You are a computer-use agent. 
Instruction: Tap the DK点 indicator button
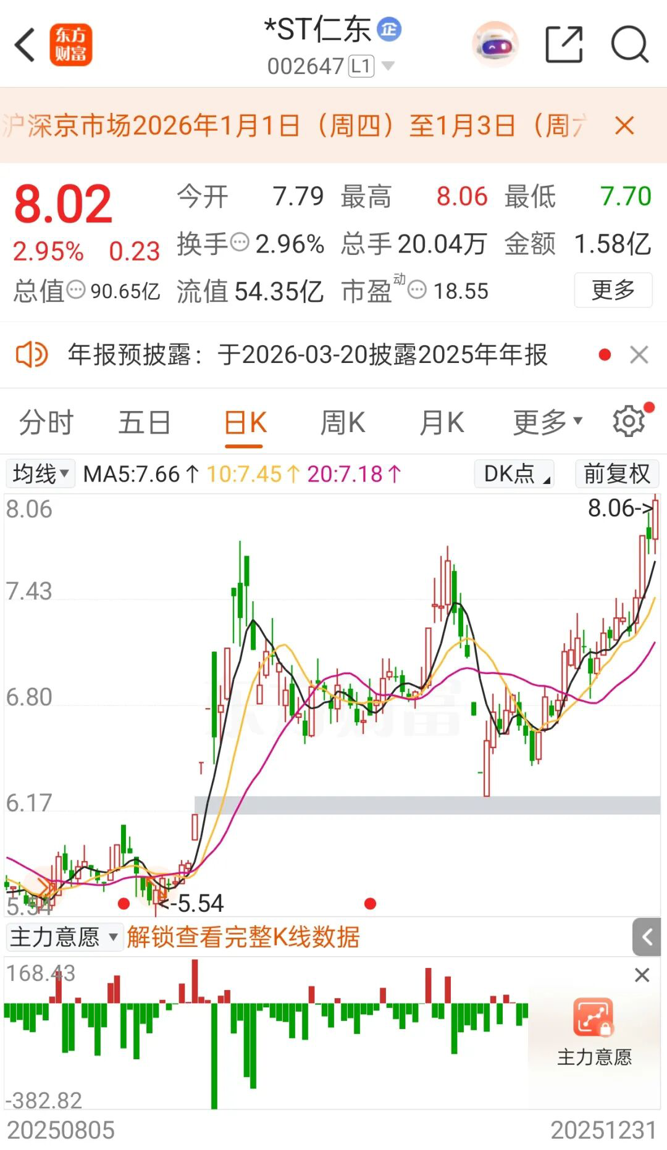point(516,474)
